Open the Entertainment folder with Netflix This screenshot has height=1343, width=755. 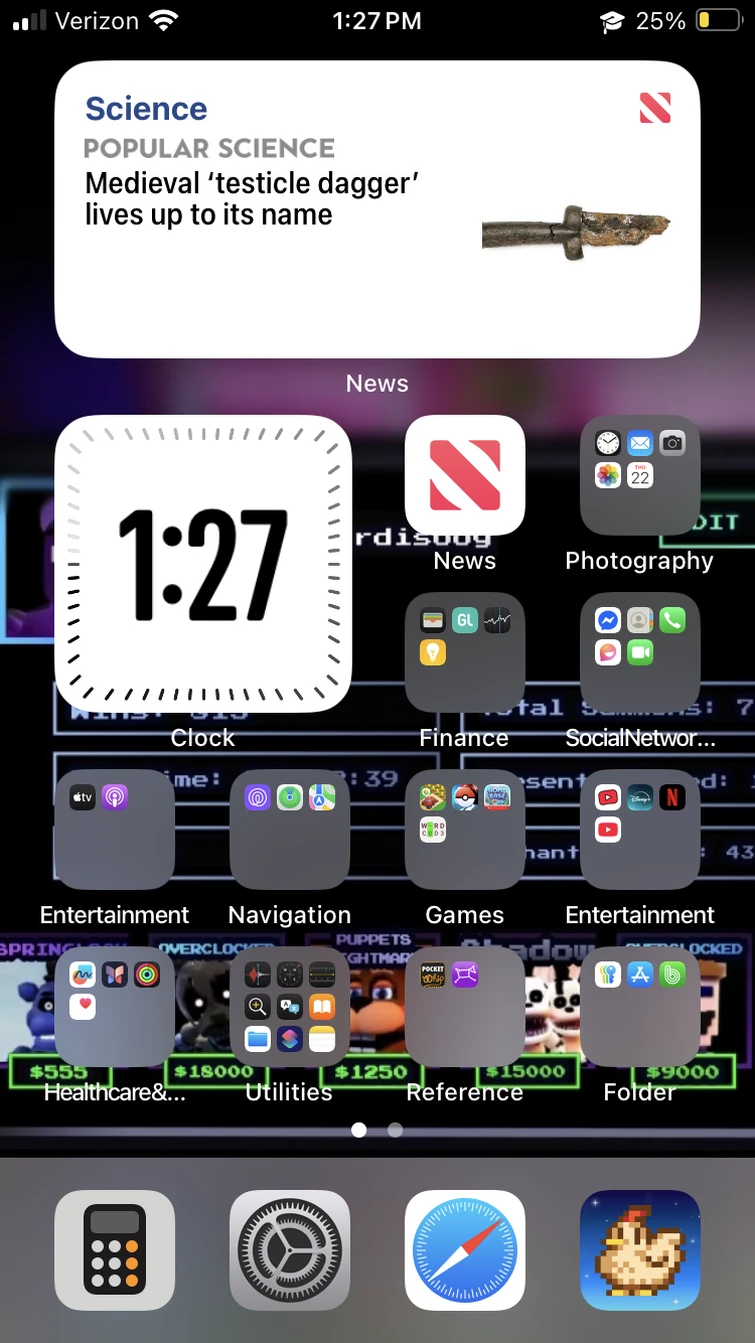coord(639,830)
